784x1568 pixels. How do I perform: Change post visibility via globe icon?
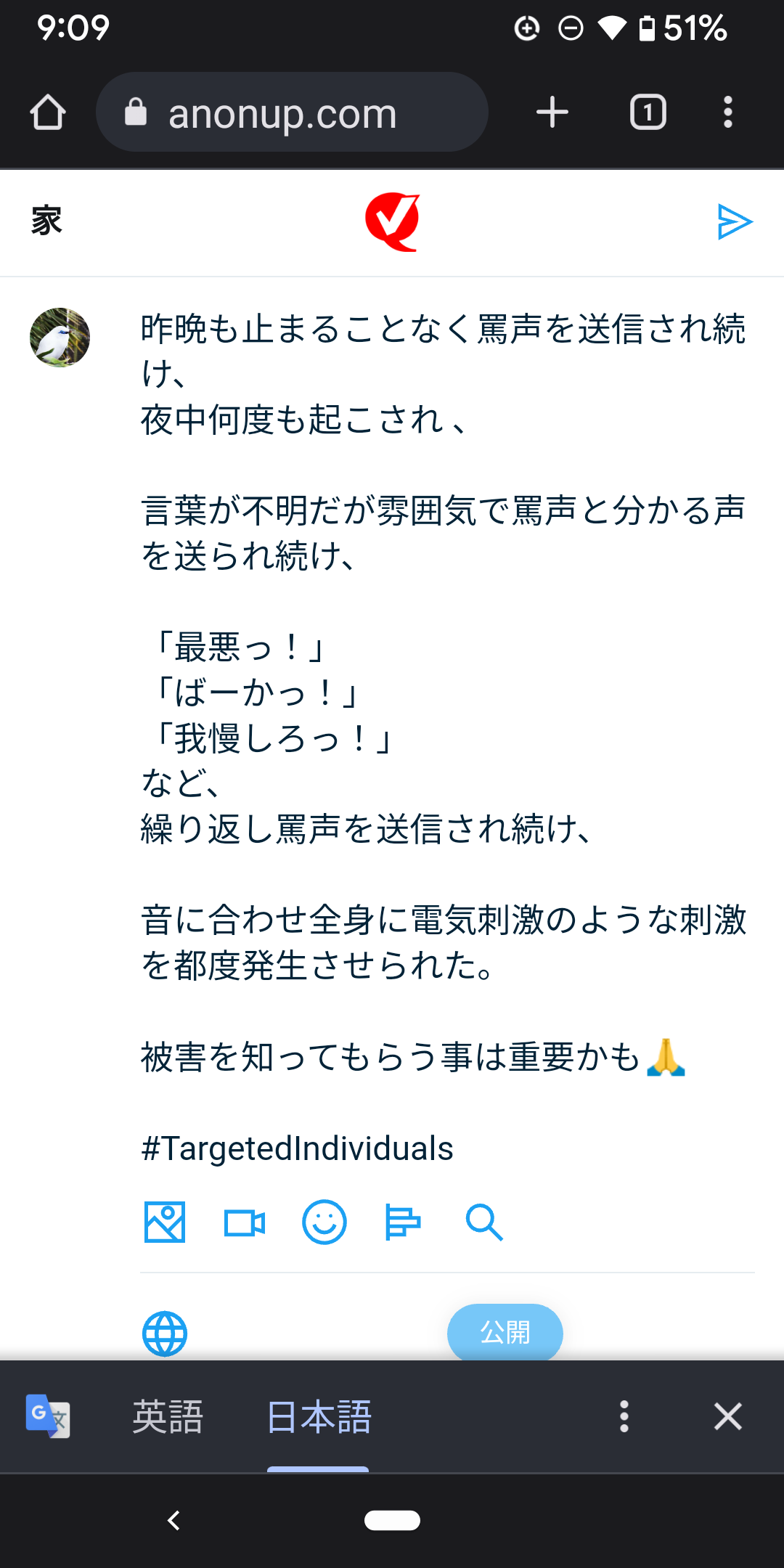165,1334
